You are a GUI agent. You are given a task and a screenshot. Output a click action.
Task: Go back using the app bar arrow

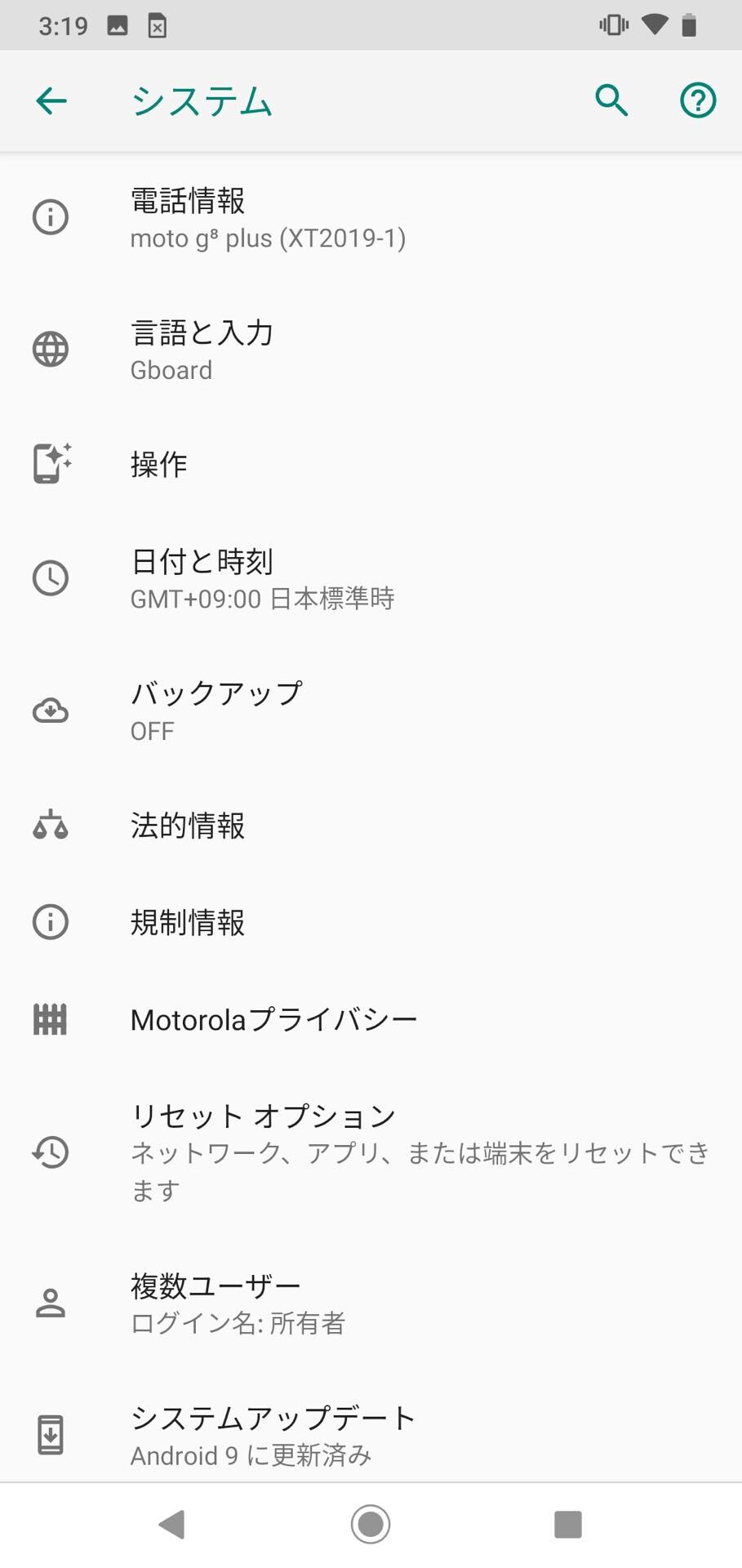point(51,101)
